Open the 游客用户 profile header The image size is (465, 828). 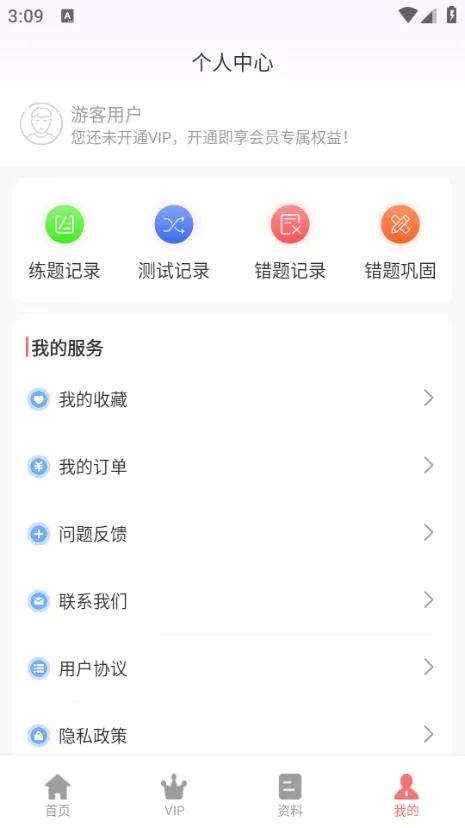click(232, 125)
